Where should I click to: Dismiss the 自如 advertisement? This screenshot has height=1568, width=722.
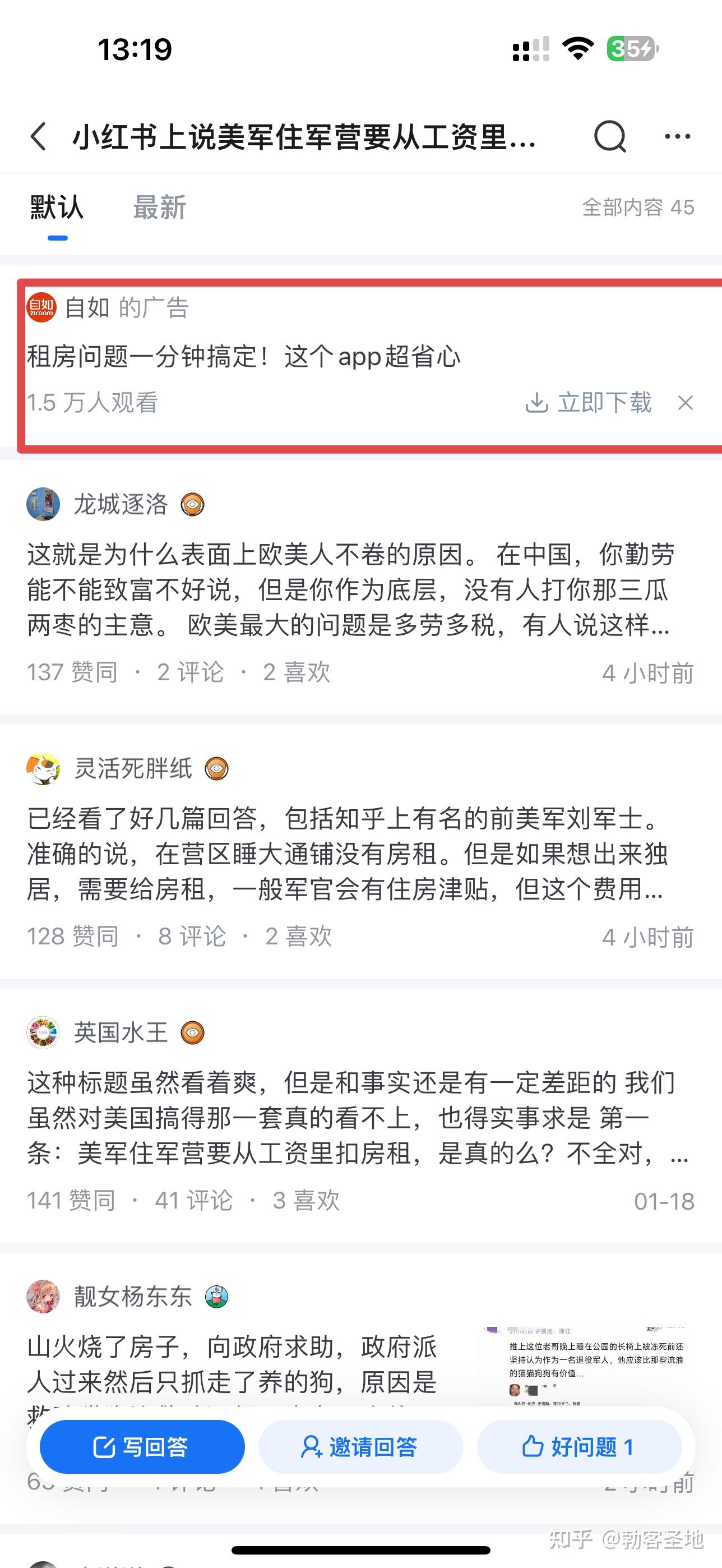coord(686,403)
